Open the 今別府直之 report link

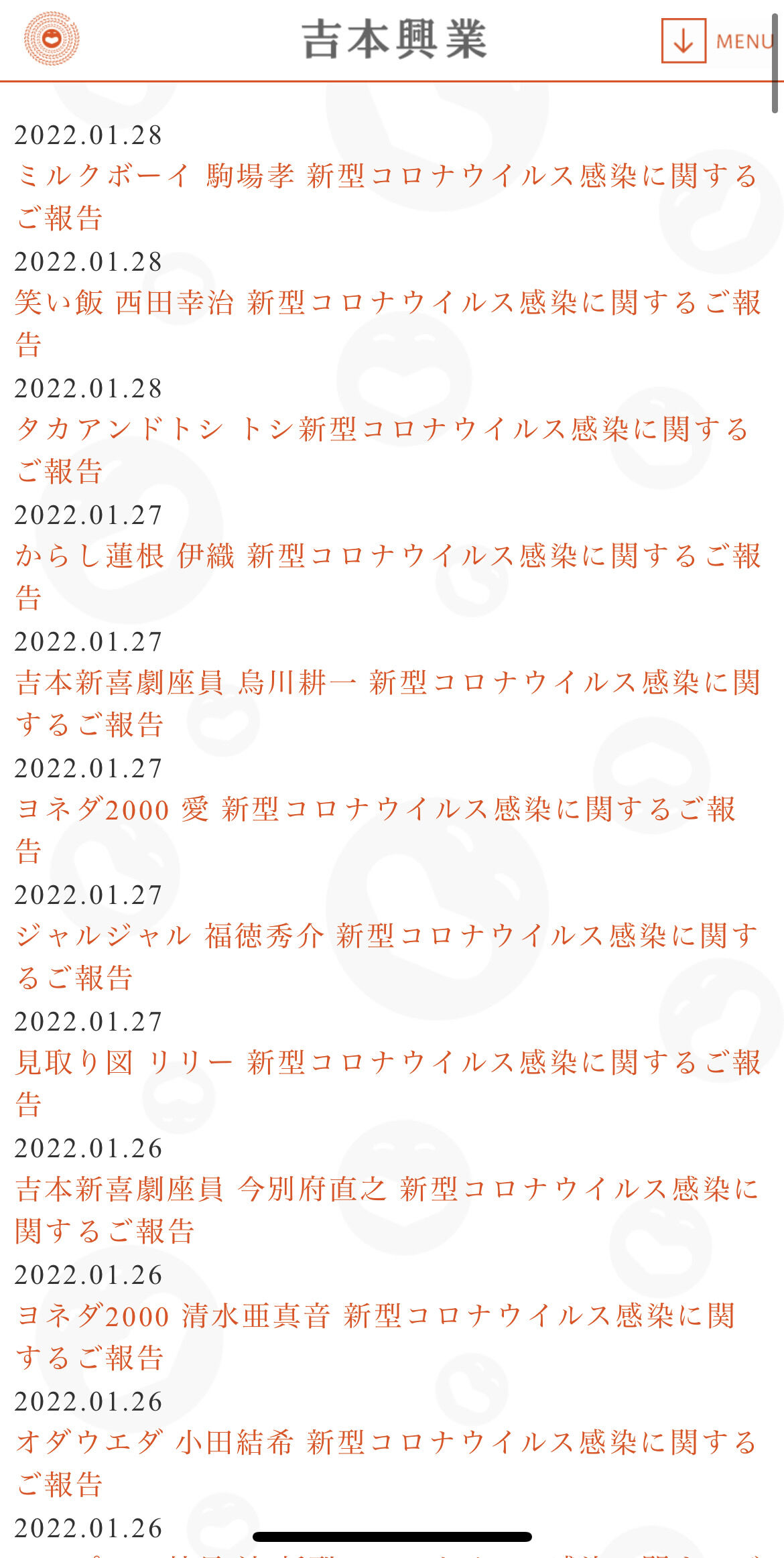pyautogui.click(x=387, y=1210)
